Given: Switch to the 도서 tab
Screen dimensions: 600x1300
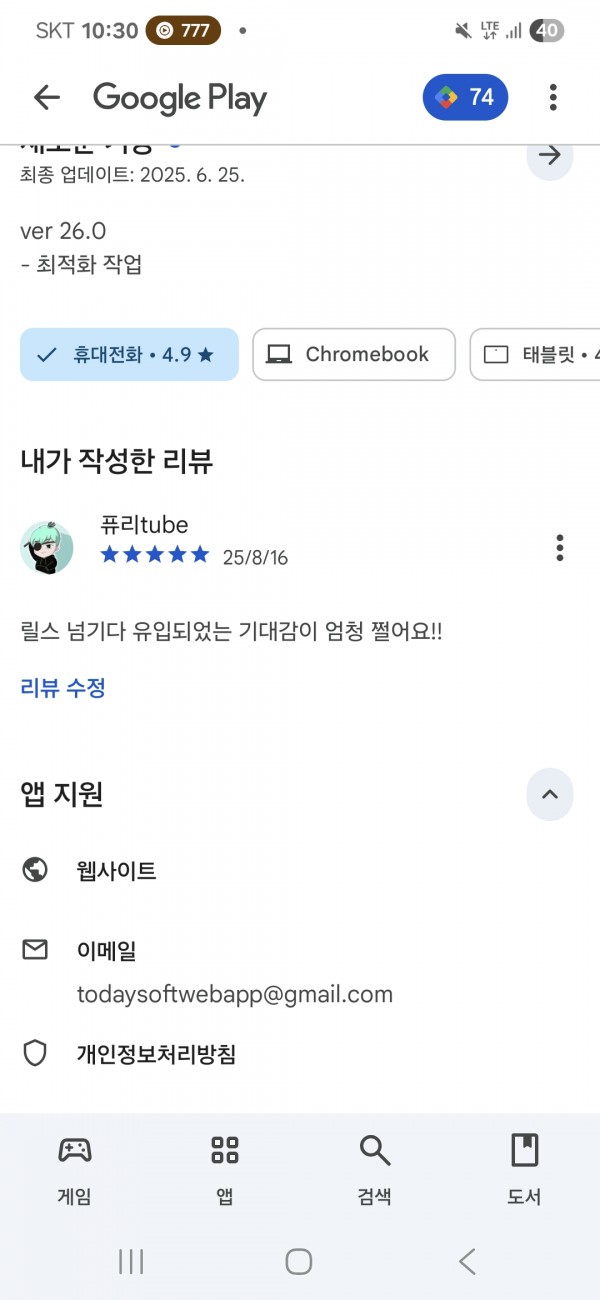Looking at the screenshot, I should [525, 1170].
